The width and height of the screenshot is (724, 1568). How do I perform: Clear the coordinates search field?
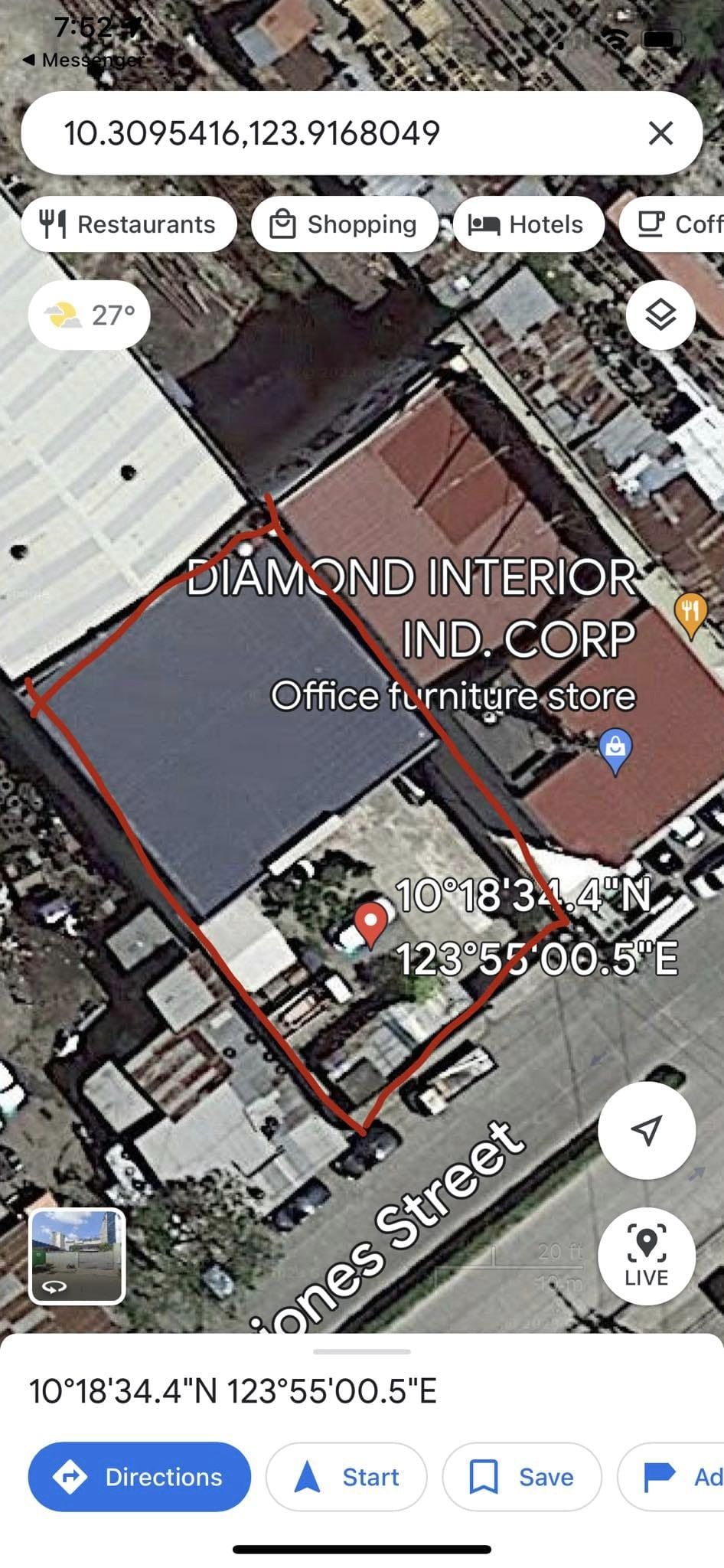tap(660, 133)
